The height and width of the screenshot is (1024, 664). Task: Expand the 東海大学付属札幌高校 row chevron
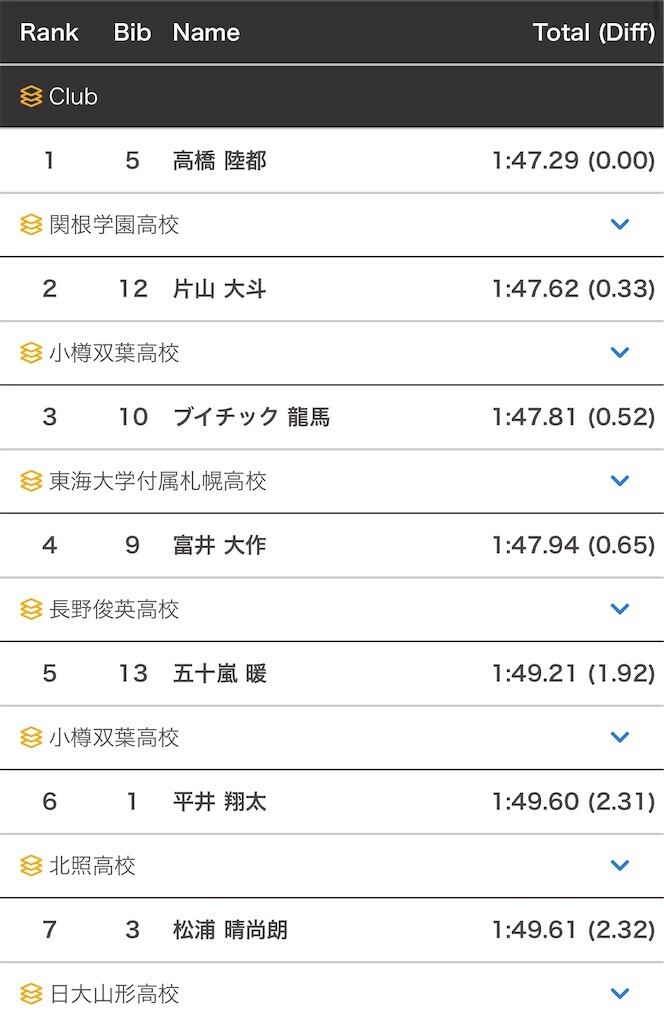619,480
